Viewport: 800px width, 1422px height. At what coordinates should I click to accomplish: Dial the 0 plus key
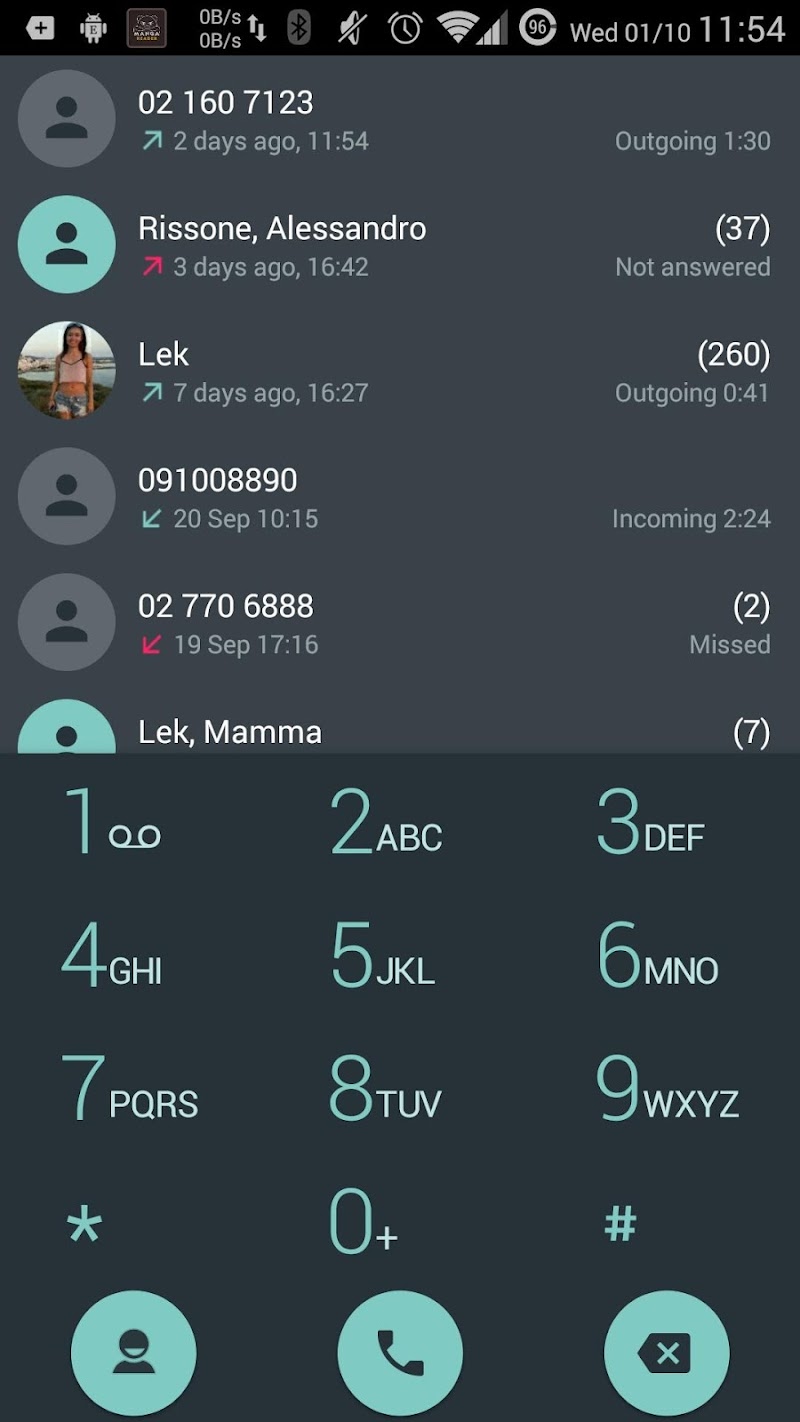coord(364,1224)
